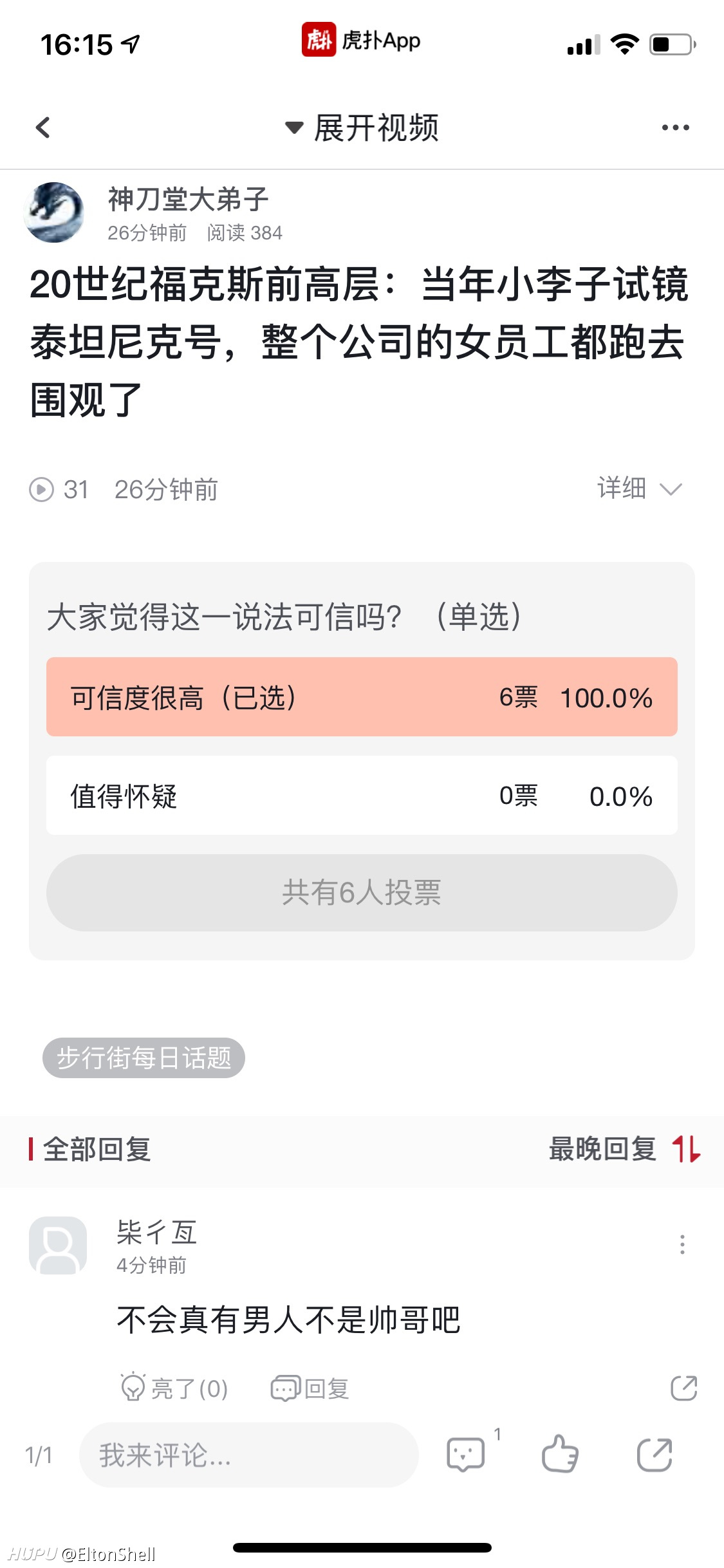Image resolution: width=724 pixels, height=1568 pixels.
Task: Light up 柒彳亙's comment with 亮了
Action: pos(174,1387)
